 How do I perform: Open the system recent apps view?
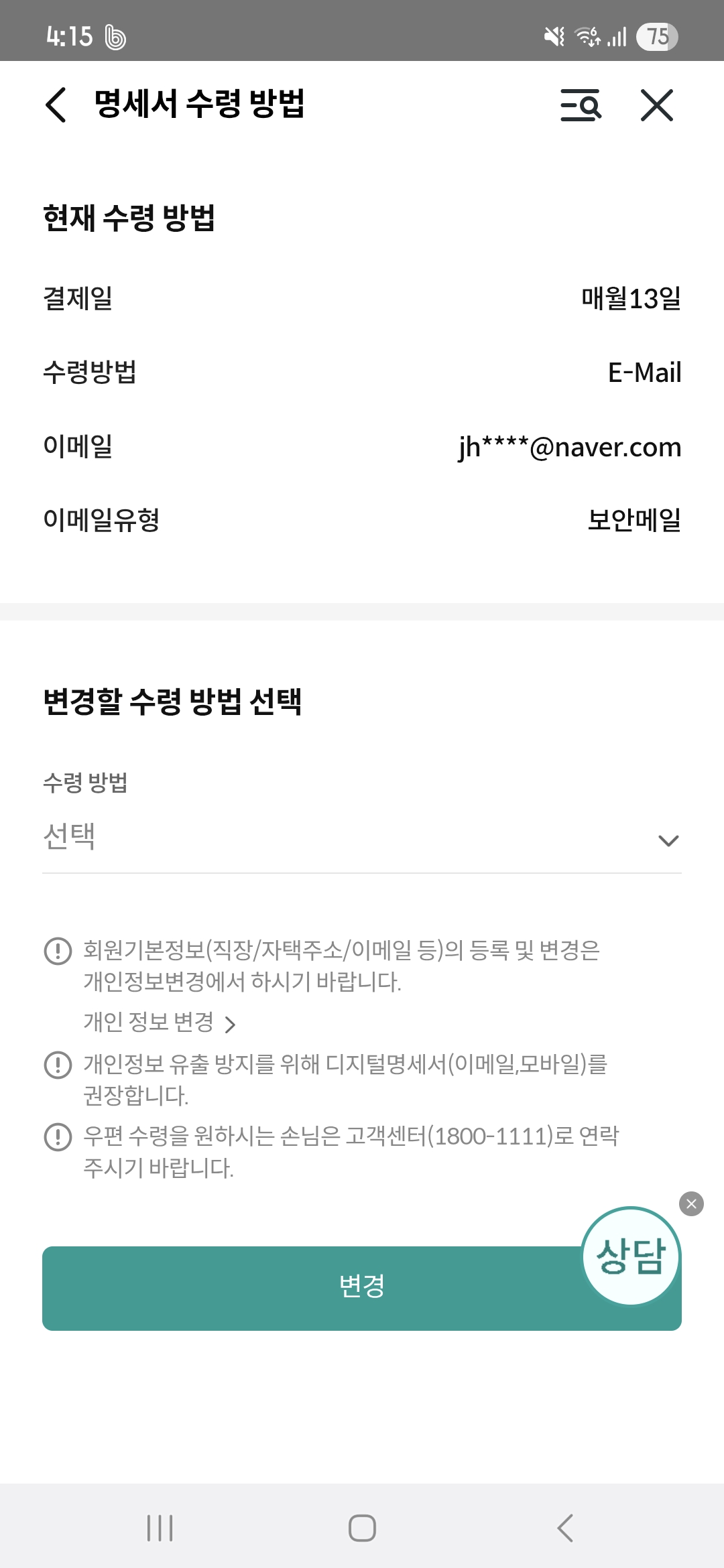pyautogui.click(x=160, y=1528)
